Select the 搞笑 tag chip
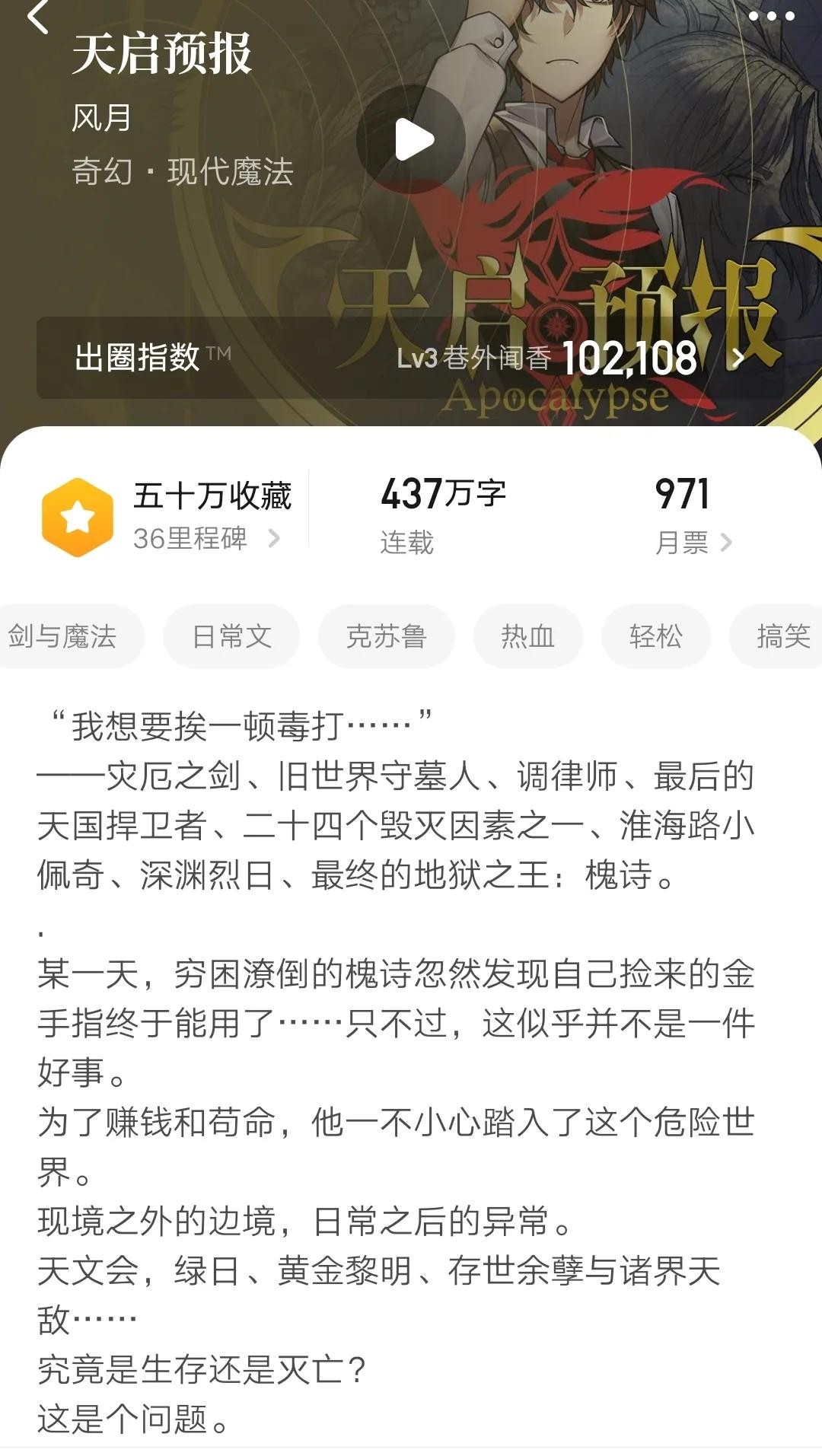Viewport: 822px width, 1456px height. point(781,636)
